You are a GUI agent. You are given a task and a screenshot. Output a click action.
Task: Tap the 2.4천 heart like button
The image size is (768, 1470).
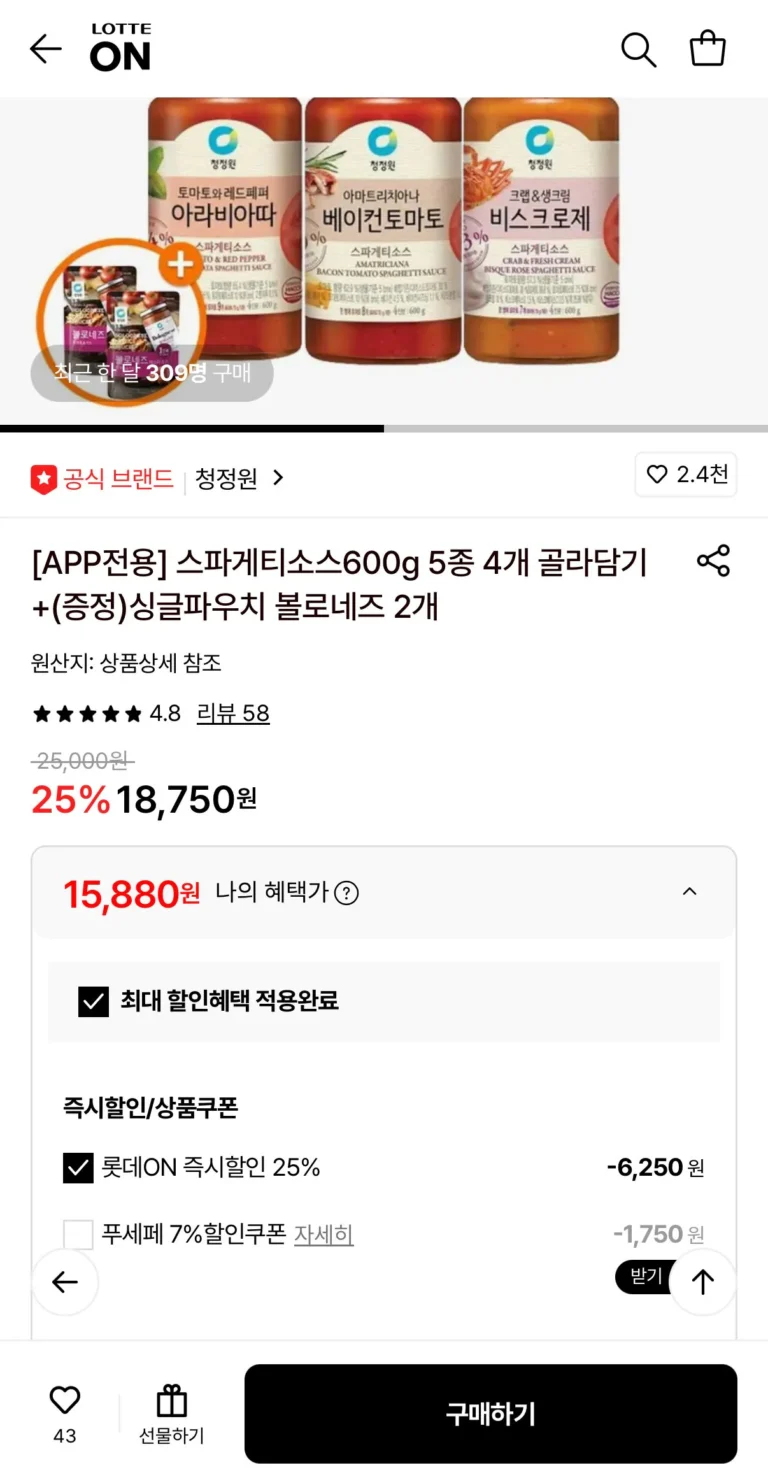[x=686, y=475]
